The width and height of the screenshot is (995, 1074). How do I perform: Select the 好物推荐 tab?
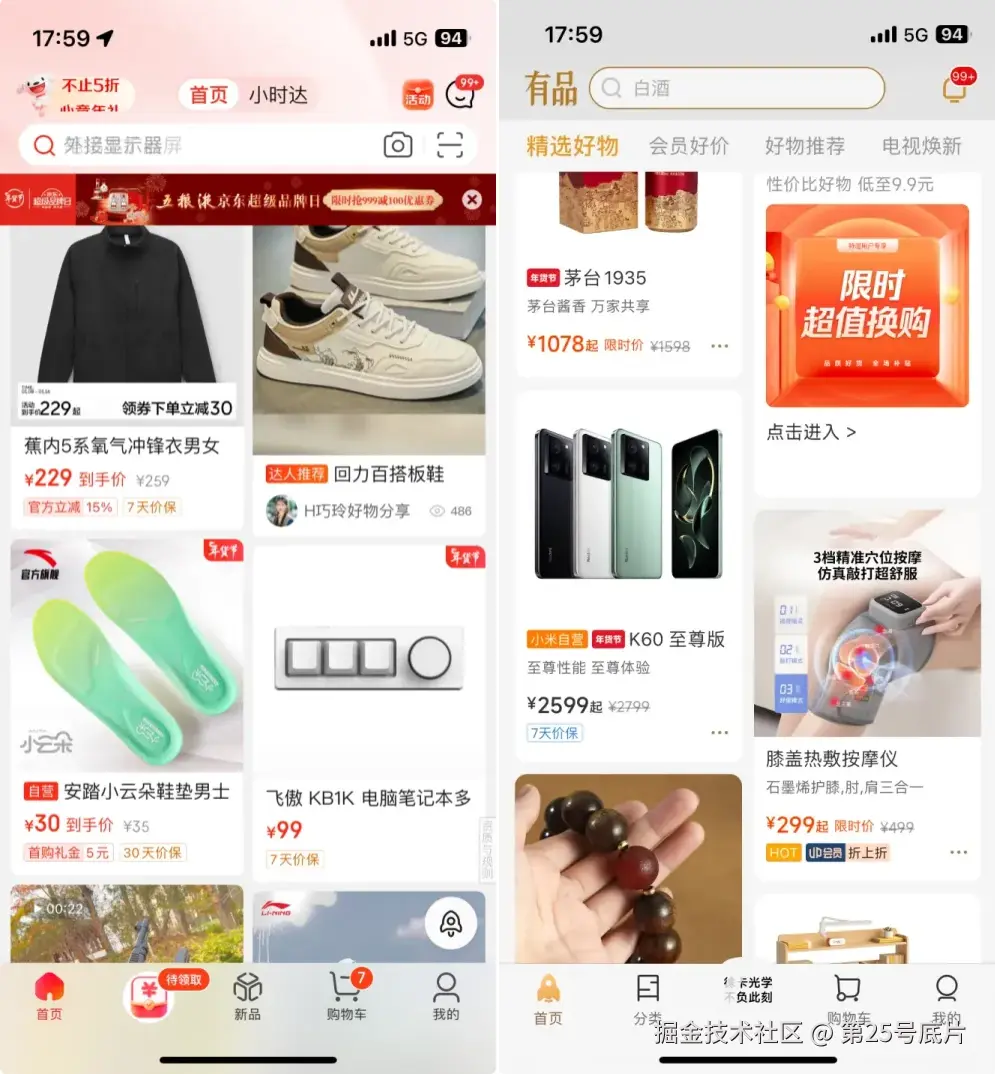pos(804,146)
